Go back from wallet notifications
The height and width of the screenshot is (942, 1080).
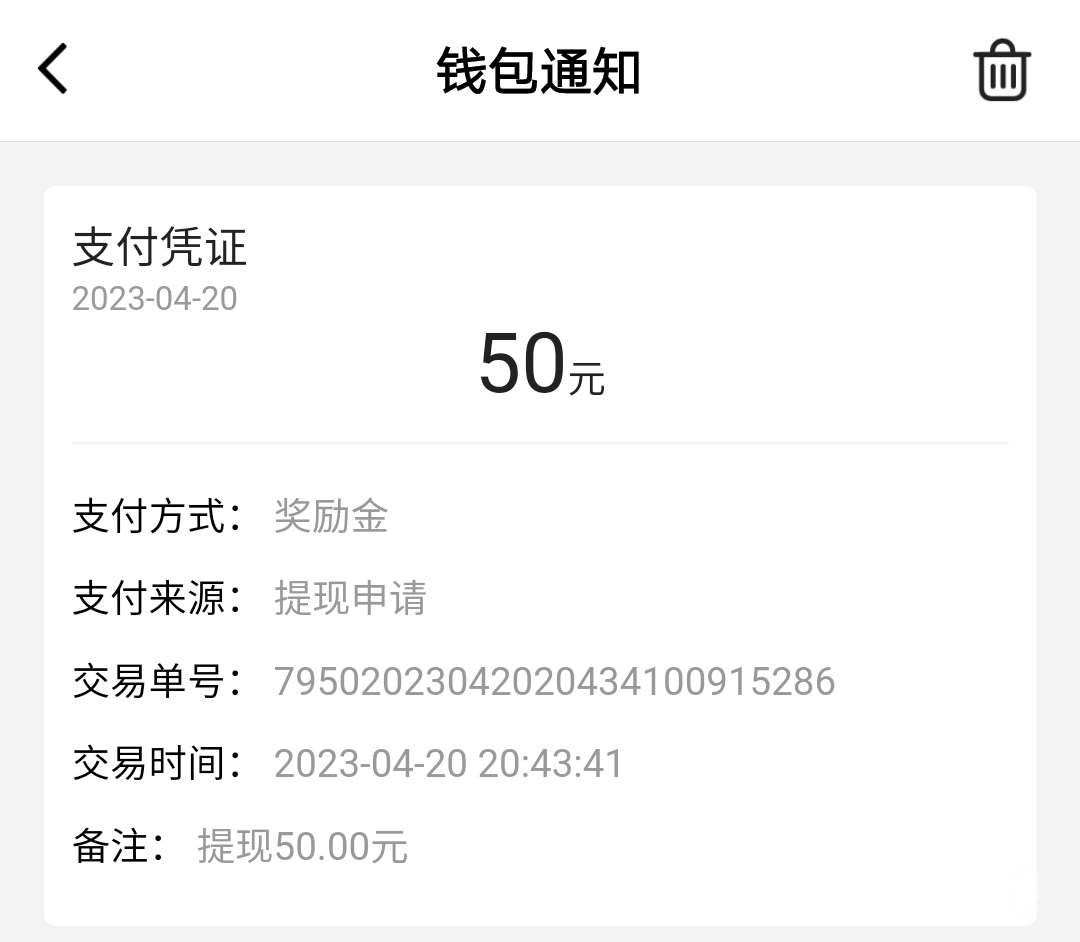tap(53, 70)
